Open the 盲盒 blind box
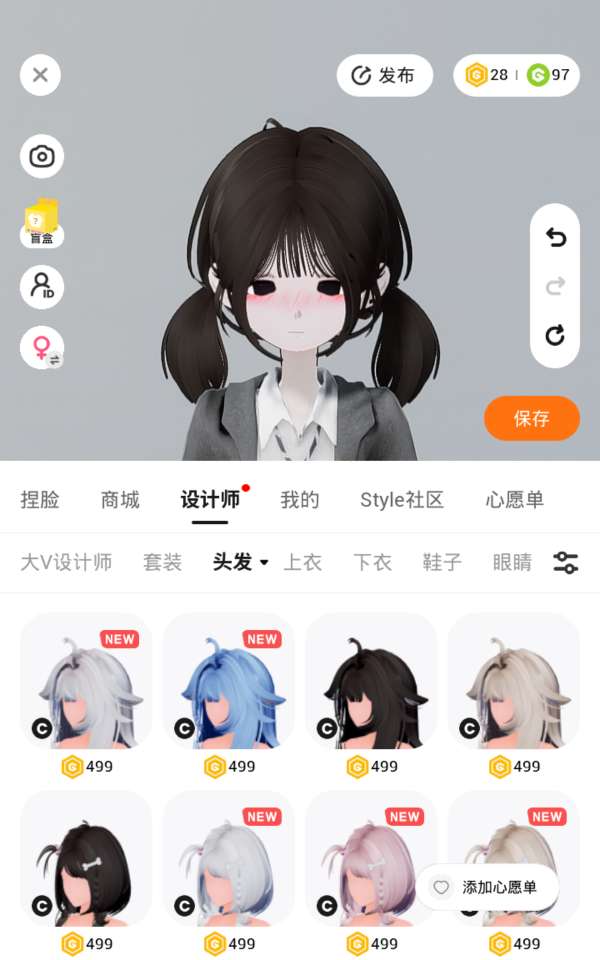Viewport: 600px width, 960px height. tap(42, 222)
